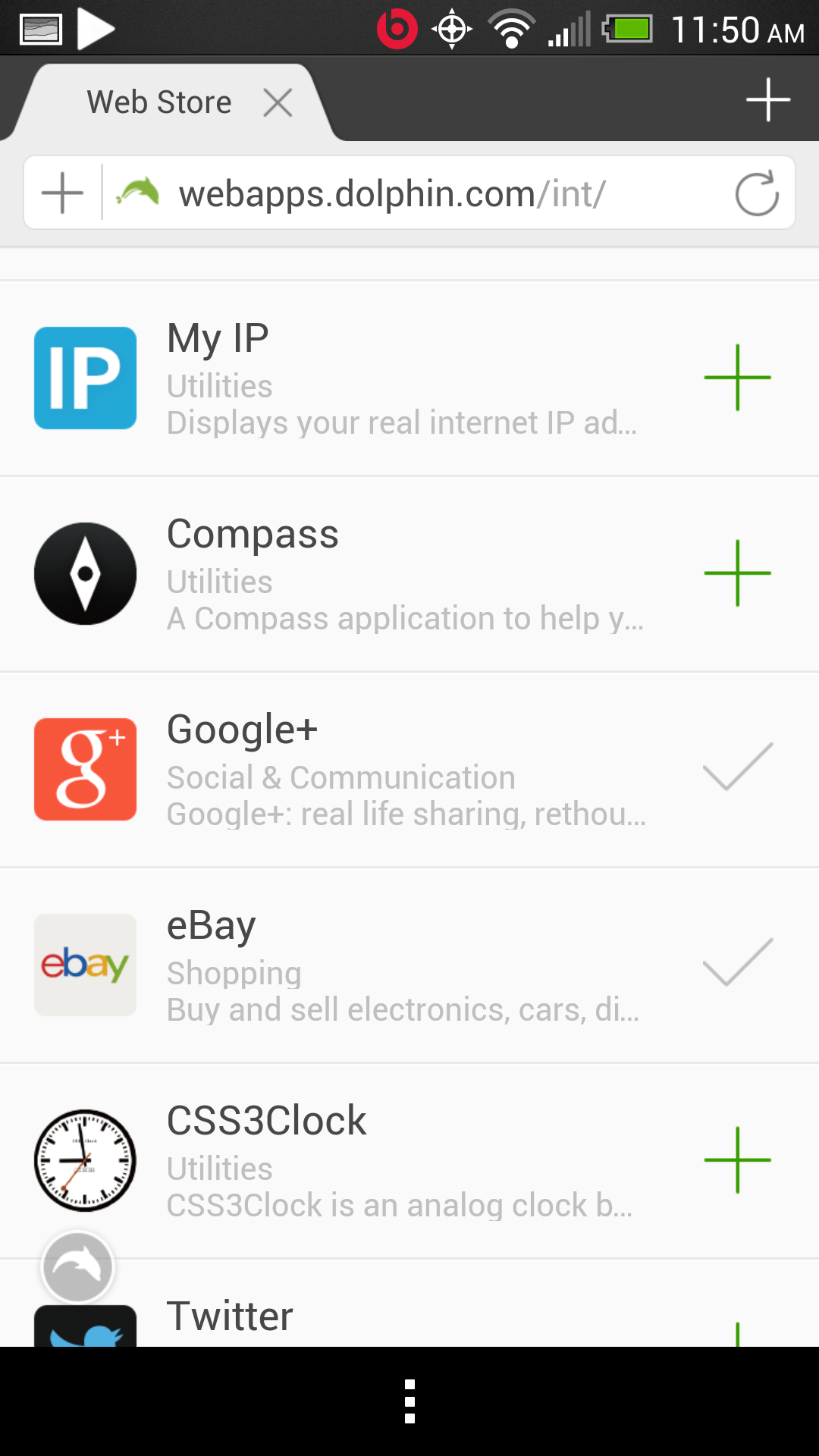The image size is (819, 1456).
Task: Select the eBay shopping icon
Action: (x=85, y=965)
